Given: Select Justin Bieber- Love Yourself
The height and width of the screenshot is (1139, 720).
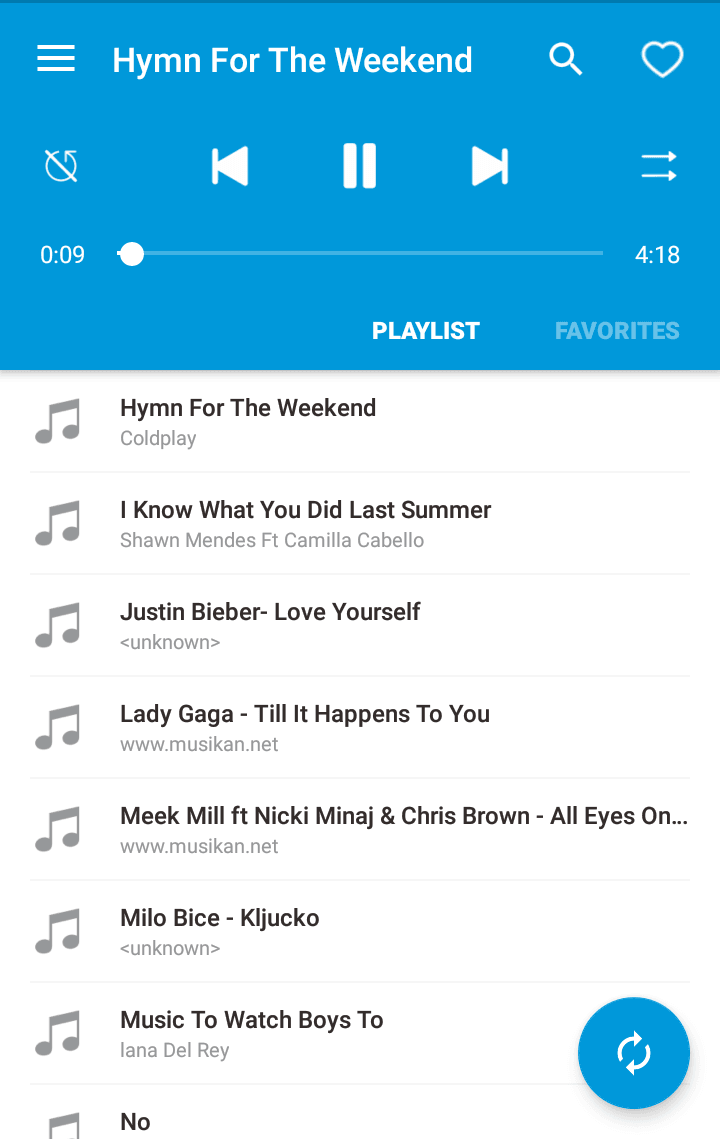Looking at the screenshot, I should 360,626.
